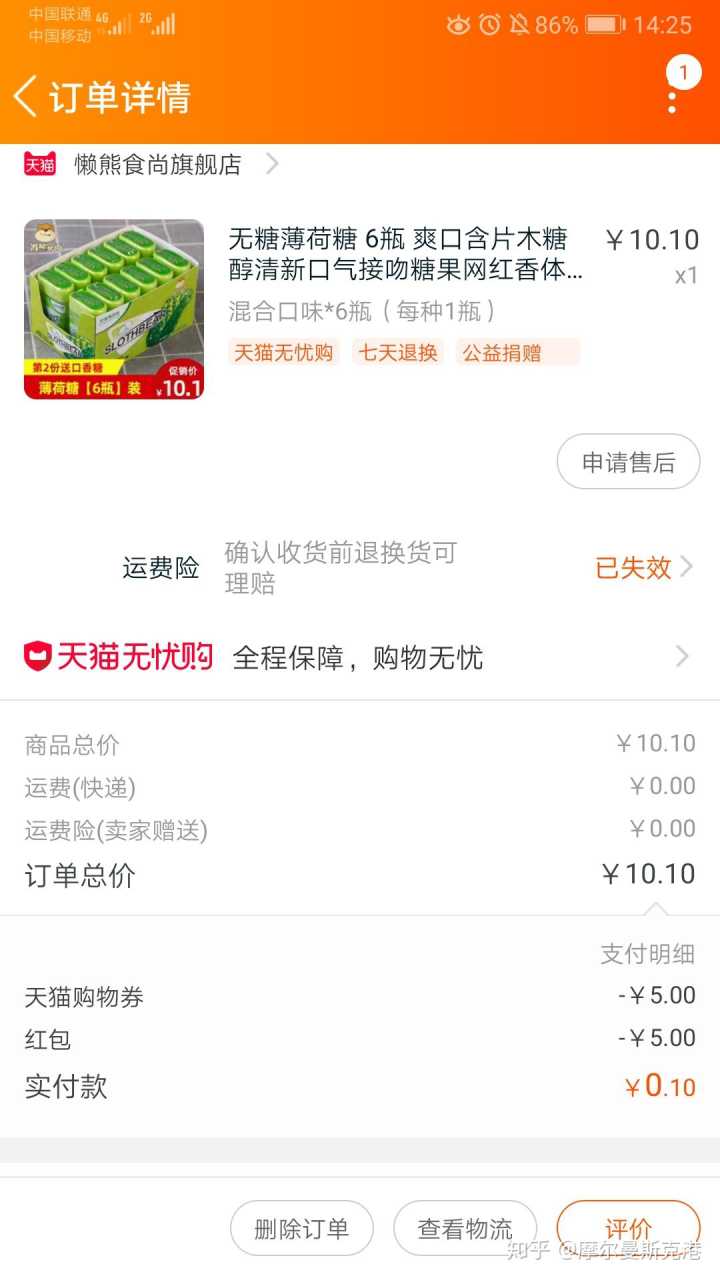Open the 无糖薄荷糖 product thumbnail
The image size is (720, 1280).
coord(114,309)
